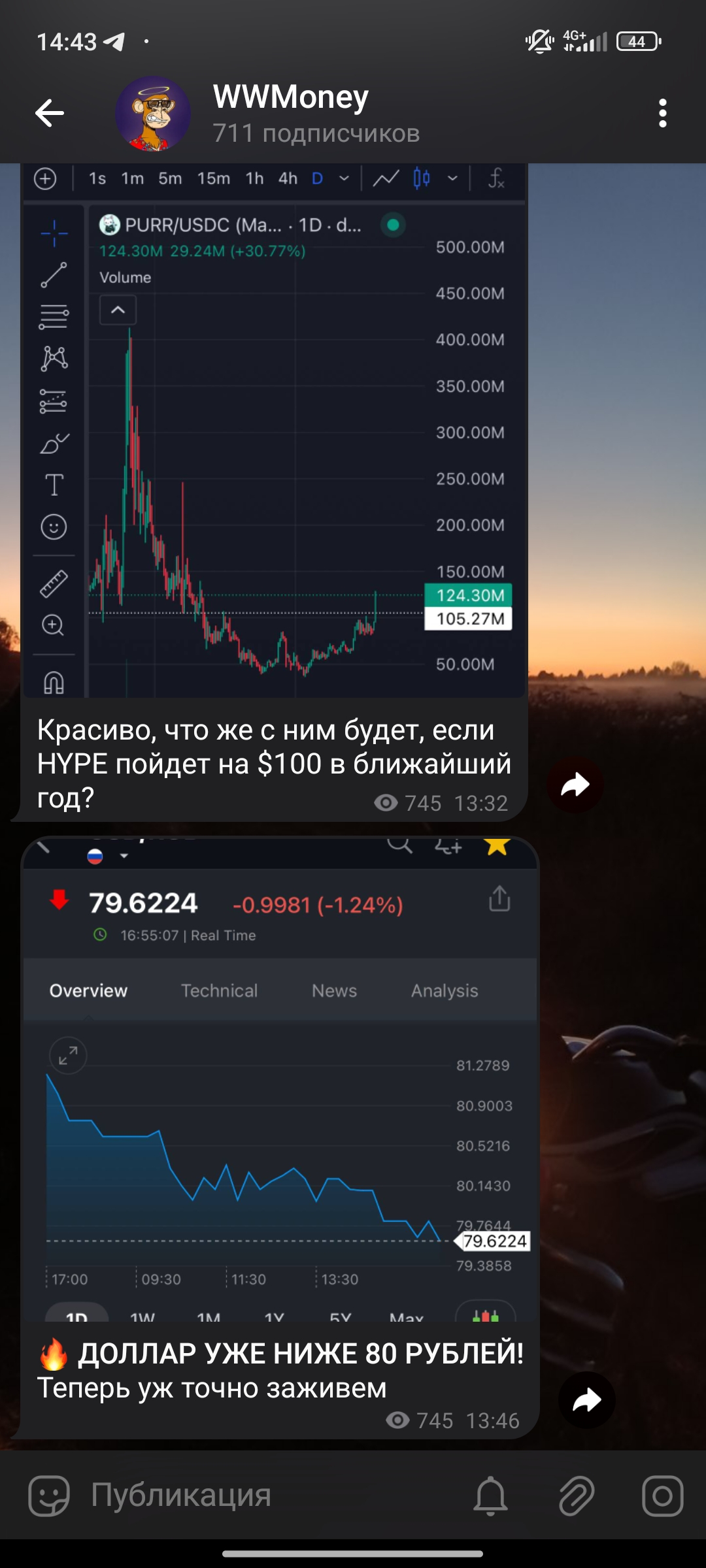Open the dollar rate 79.6224 image

280,1078
